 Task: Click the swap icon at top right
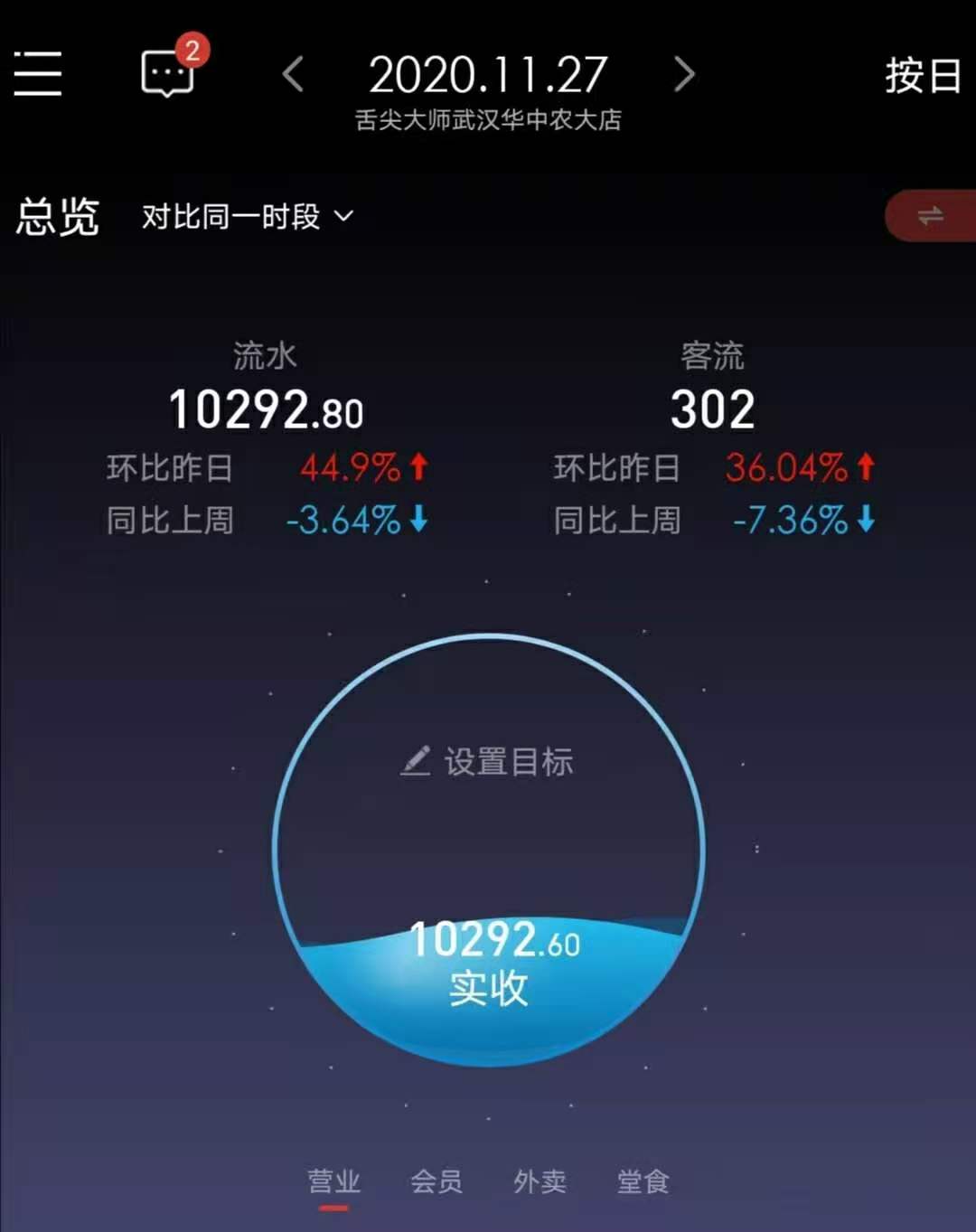click(932, 216)
